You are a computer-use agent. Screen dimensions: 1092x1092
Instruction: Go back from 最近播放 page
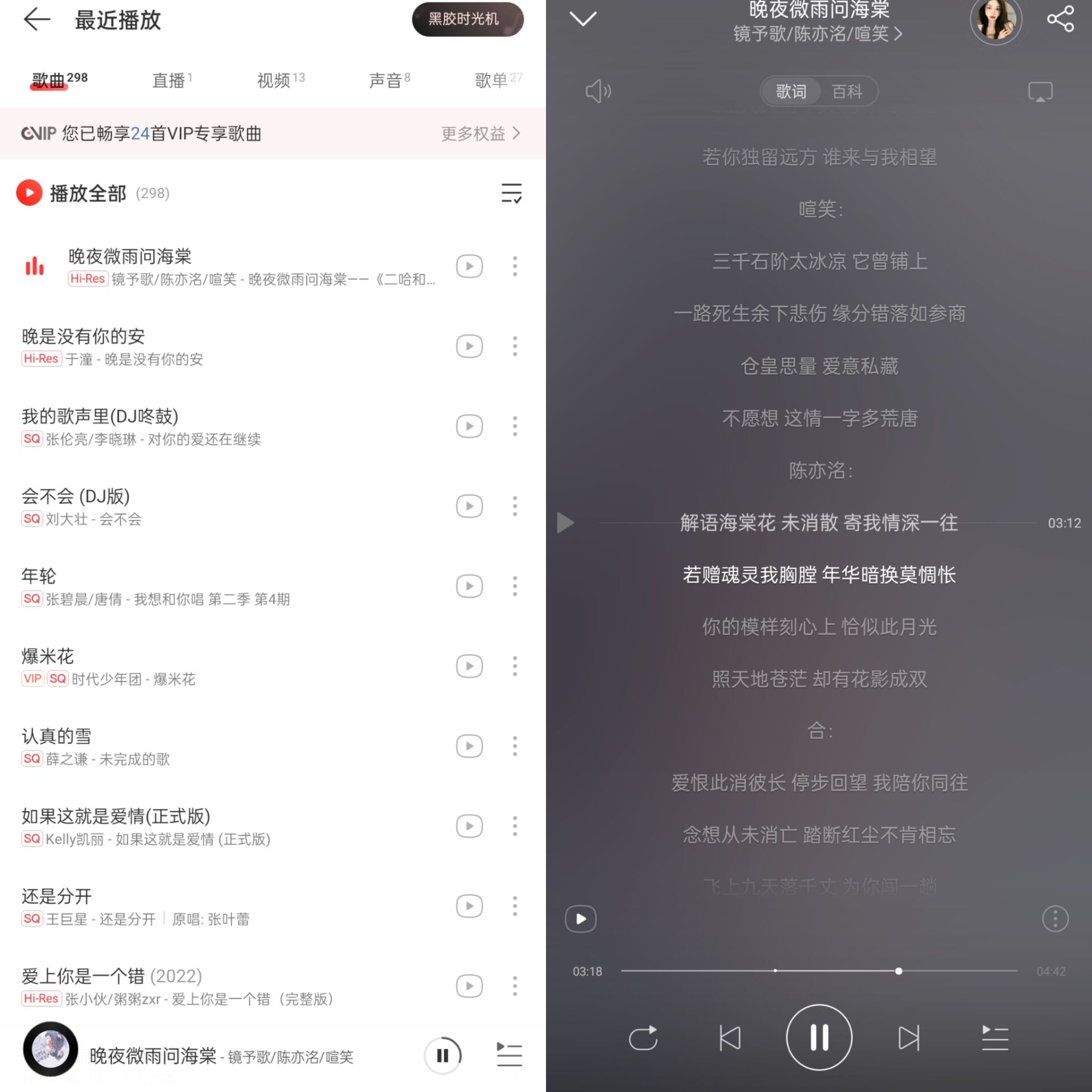click(37, 20)
